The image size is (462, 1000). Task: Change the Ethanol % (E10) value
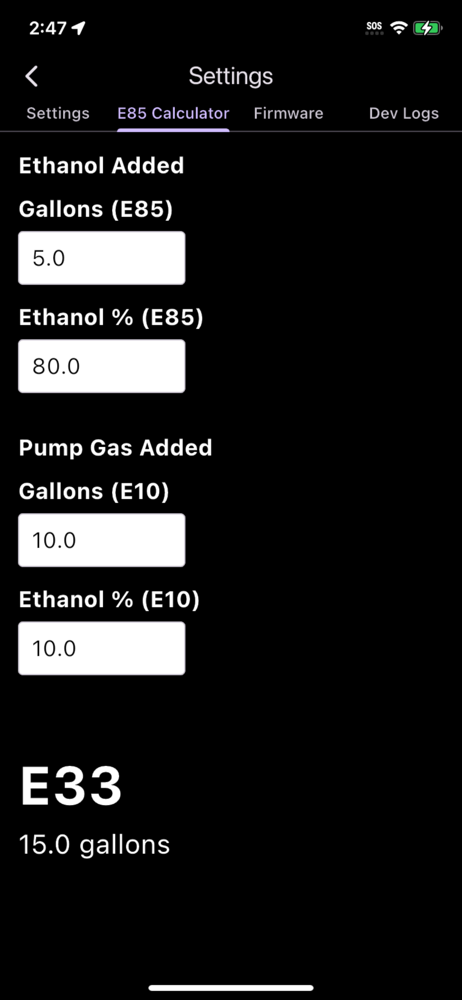101,649
